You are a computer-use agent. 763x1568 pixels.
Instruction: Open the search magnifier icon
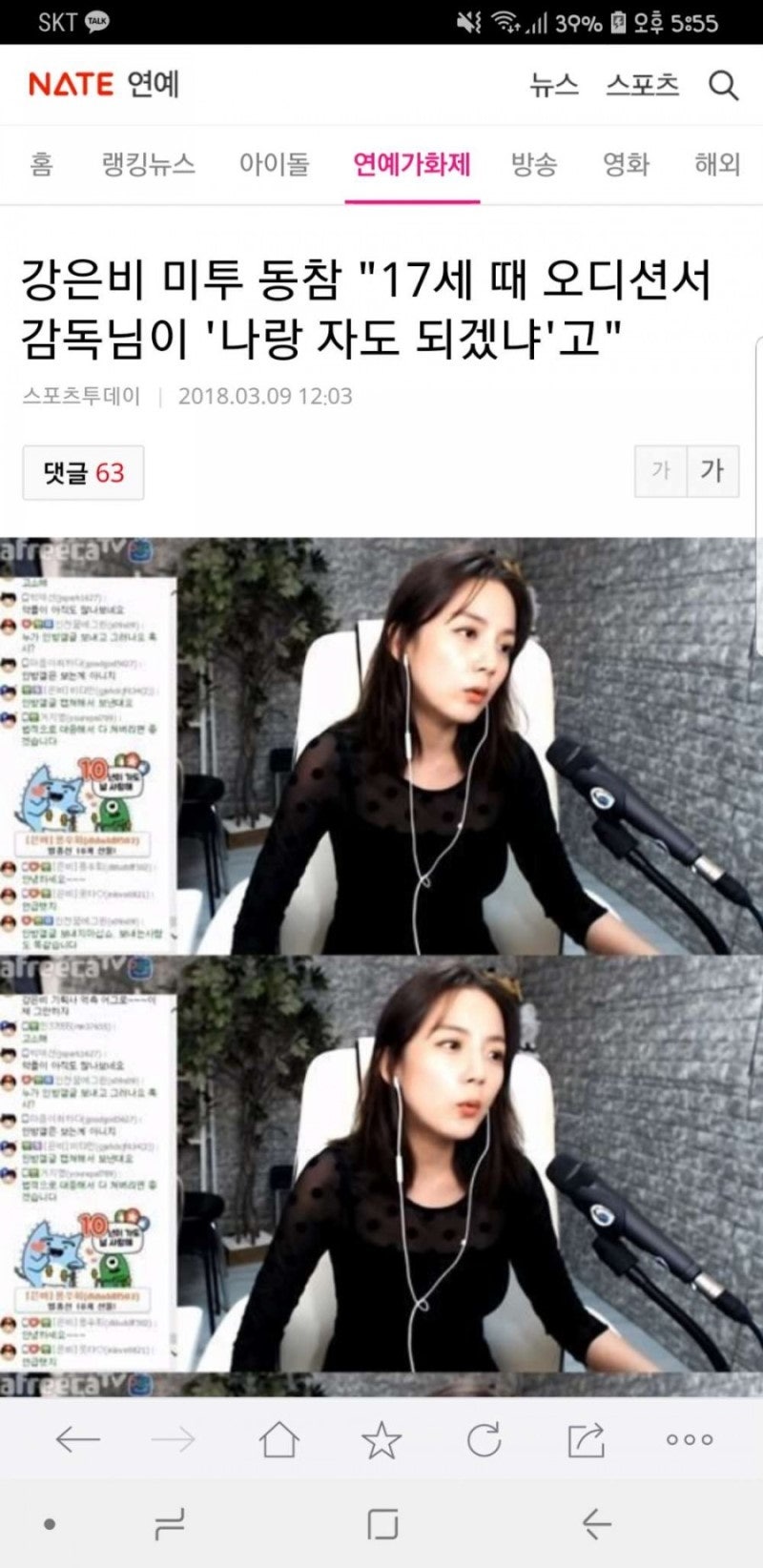click(724, 86)
